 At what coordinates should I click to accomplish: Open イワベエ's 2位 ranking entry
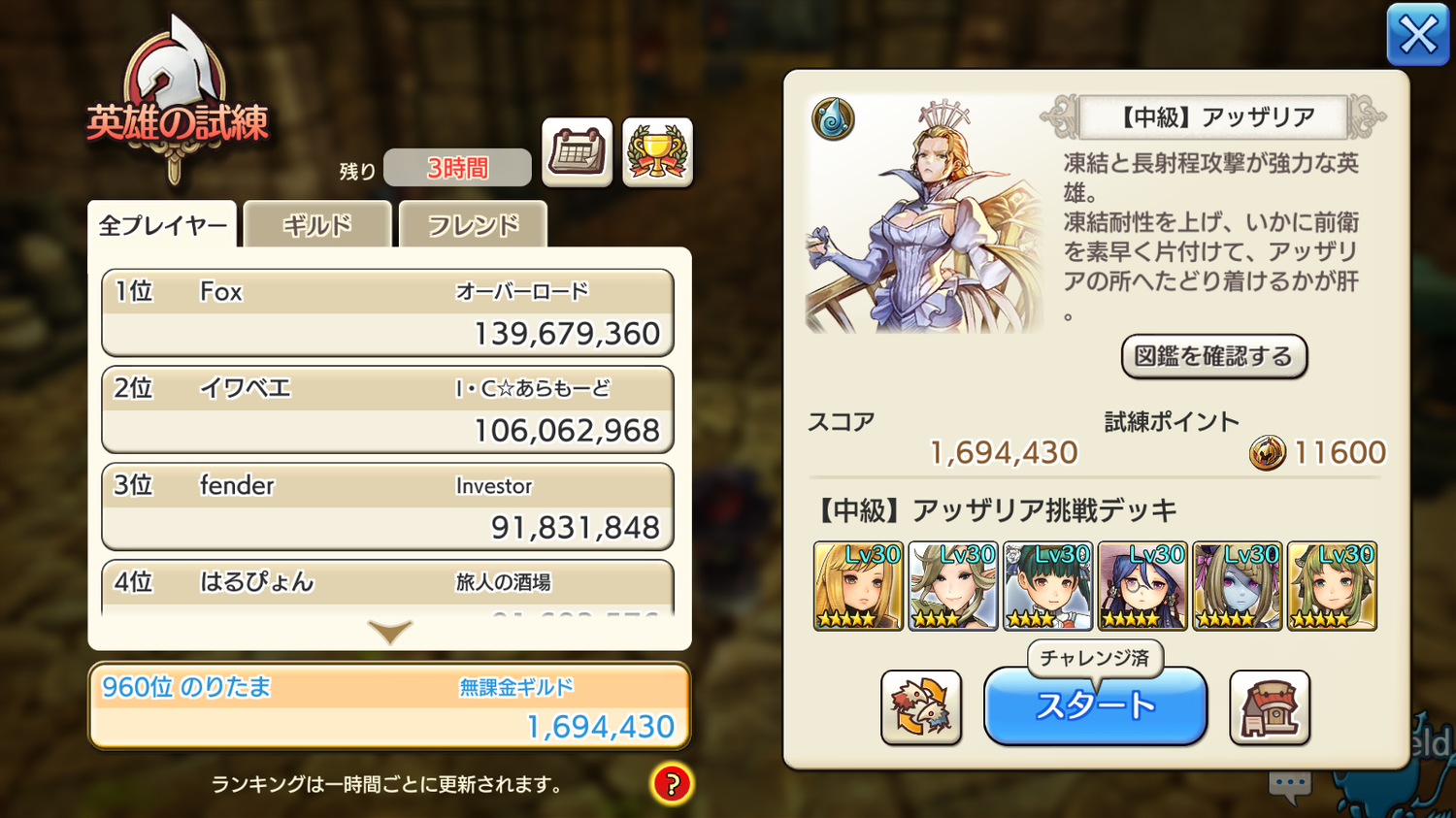click(387, 409)
